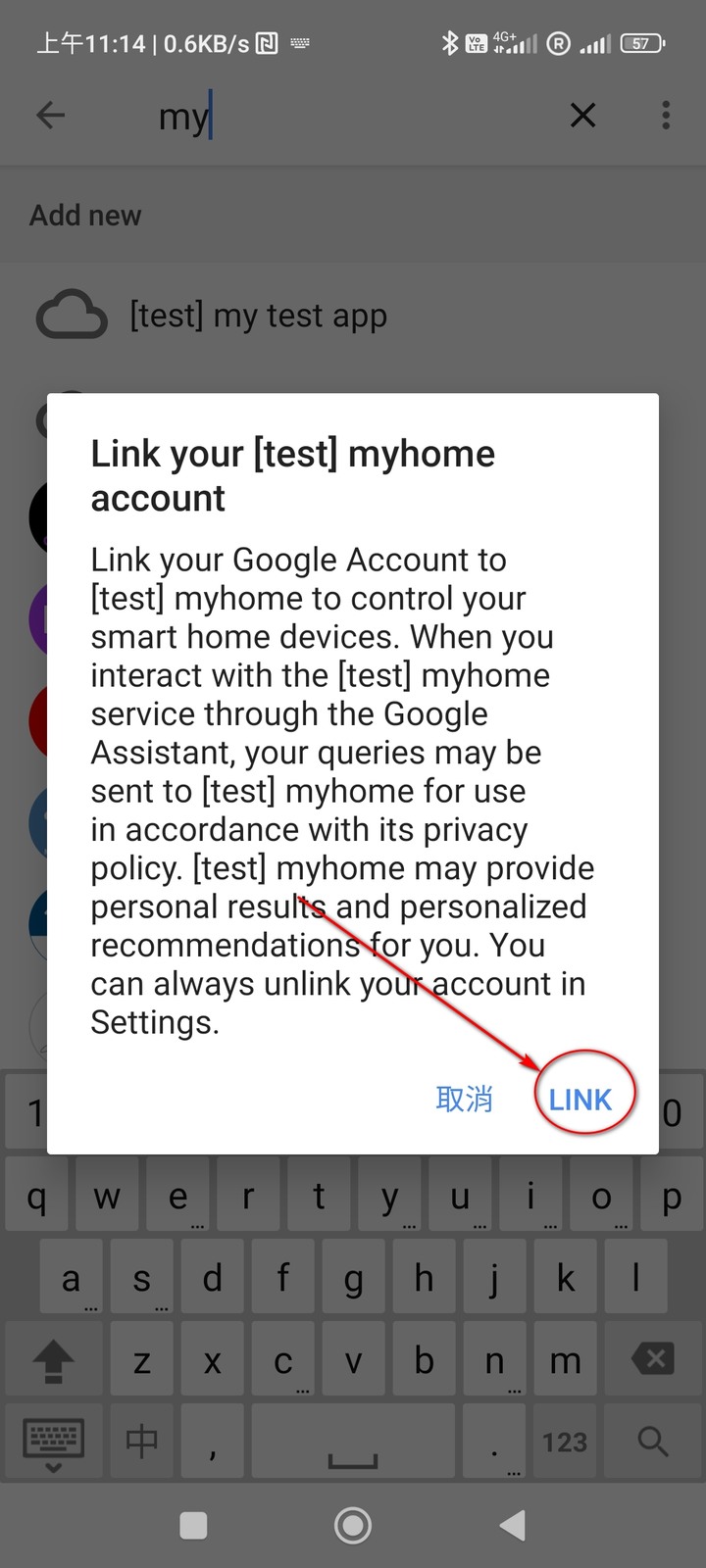Select [test] my test app result
The width and height of the screenshot is (706, 1568).
[x=258, y=316]
